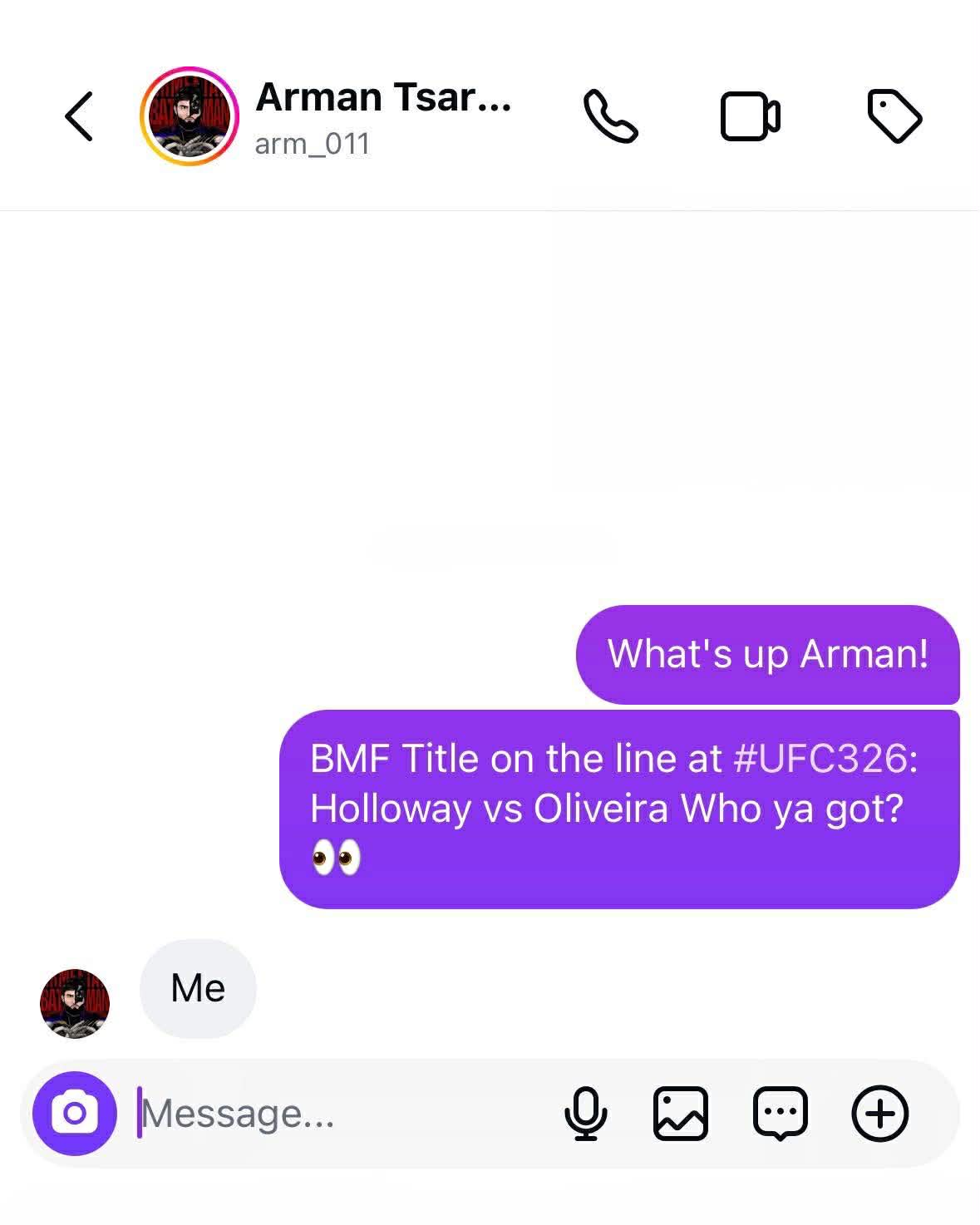
Task: Attach a photo from the gallery
Action: (x=681, y=1113)
